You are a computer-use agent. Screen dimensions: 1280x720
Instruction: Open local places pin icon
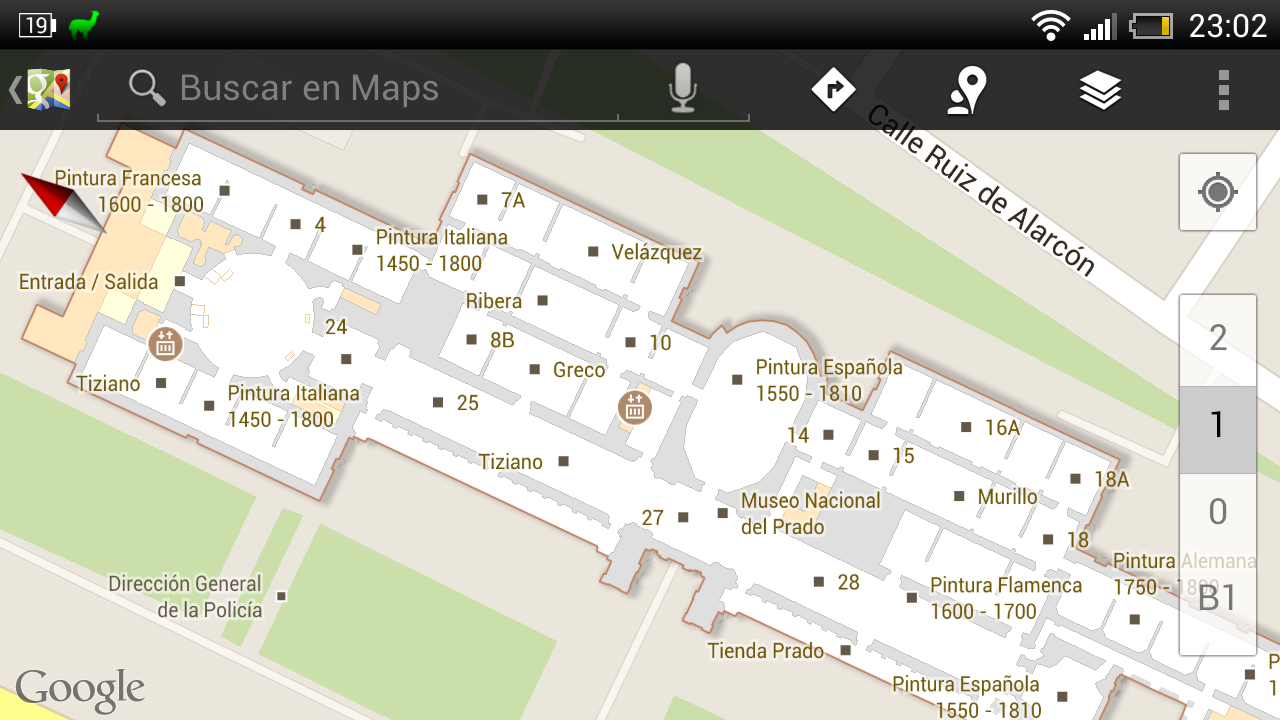click(967, 90)
